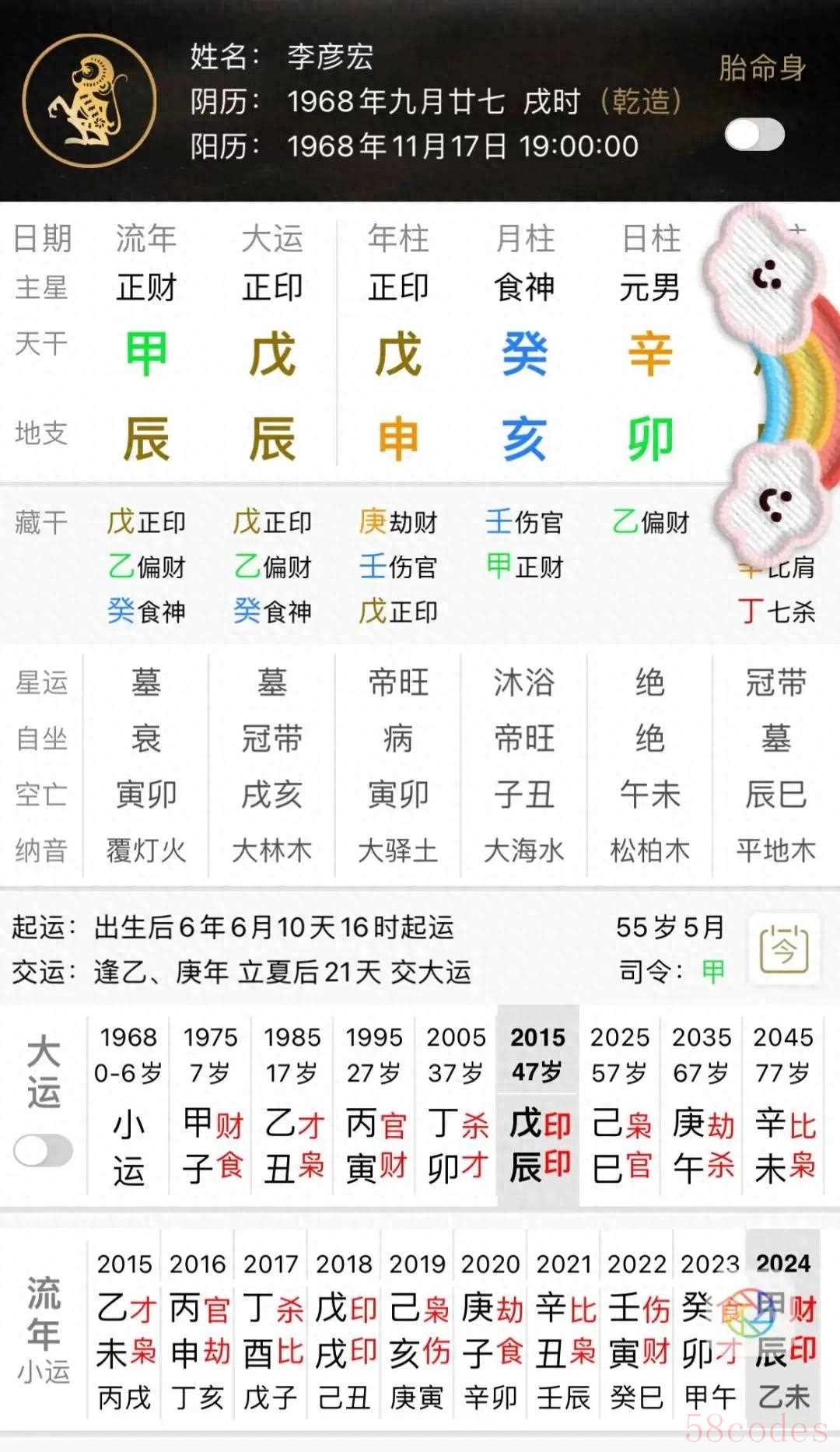Select the 1968 小运 period column
Viewport: 840px width, 1452px height.
(x=128, y=1105)
